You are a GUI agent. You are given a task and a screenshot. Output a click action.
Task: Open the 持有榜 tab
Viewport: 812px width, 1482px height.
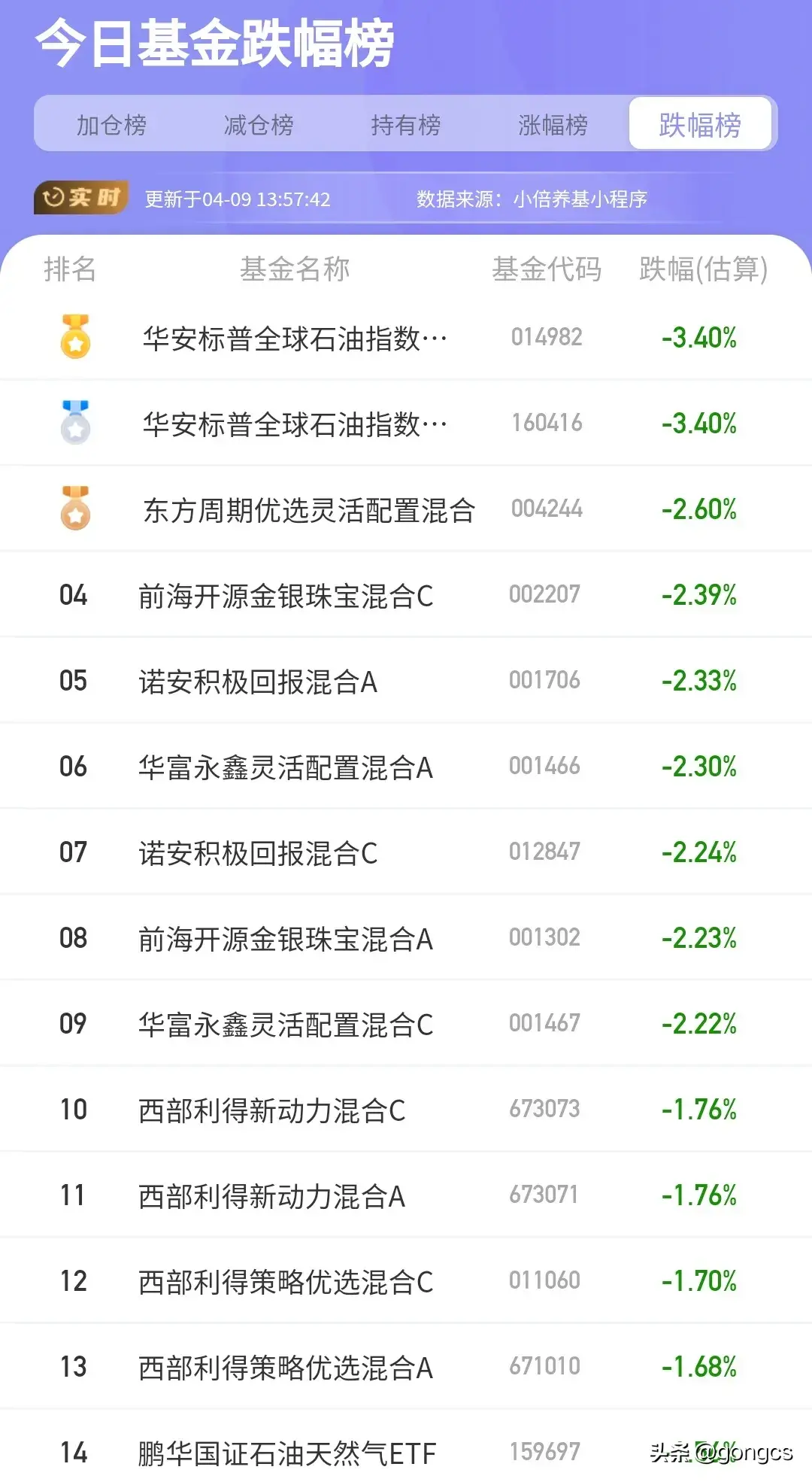tap(406, 124)
